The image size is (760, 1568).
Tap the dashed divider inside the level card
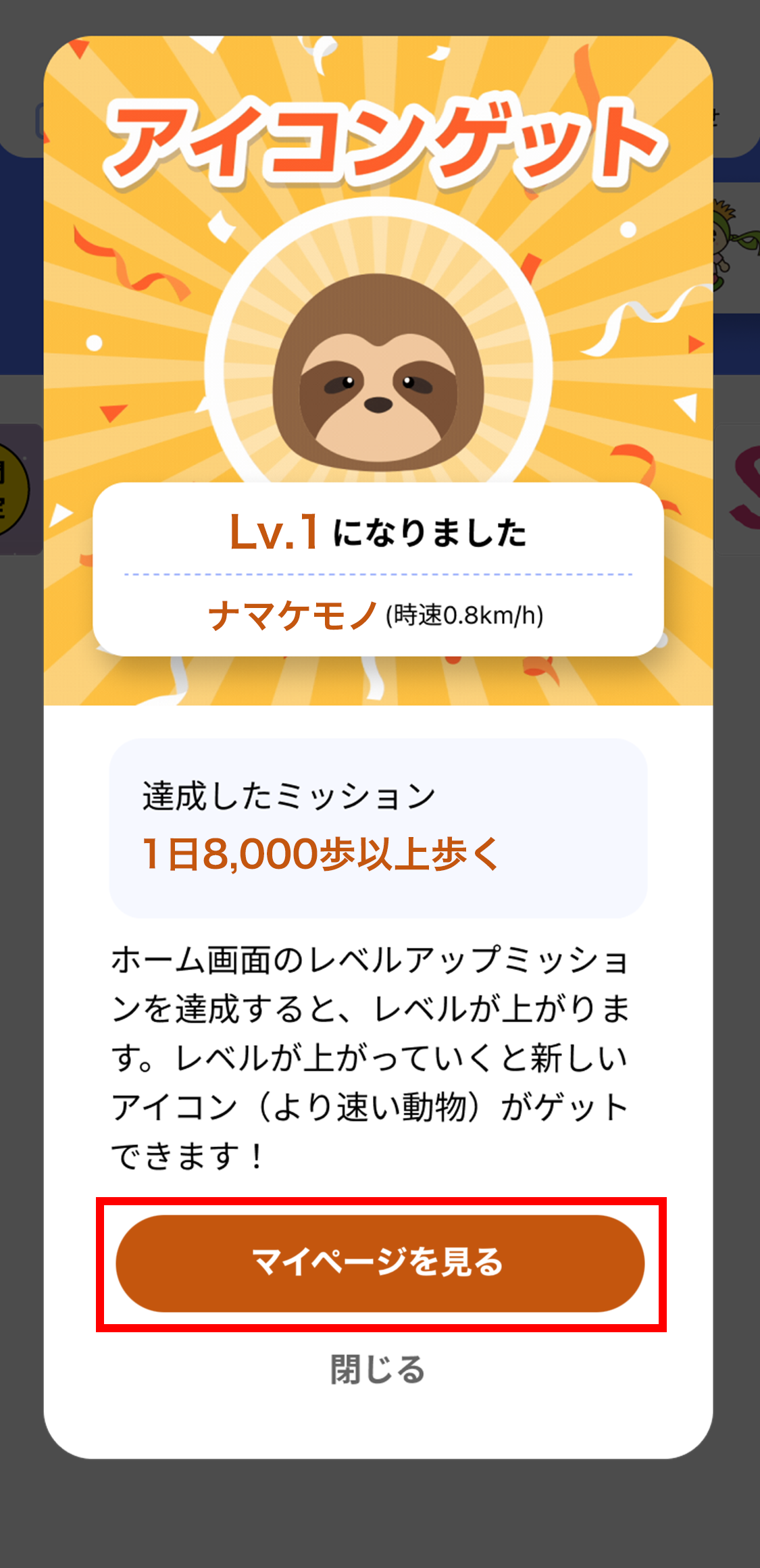click(x=380, y=573)
